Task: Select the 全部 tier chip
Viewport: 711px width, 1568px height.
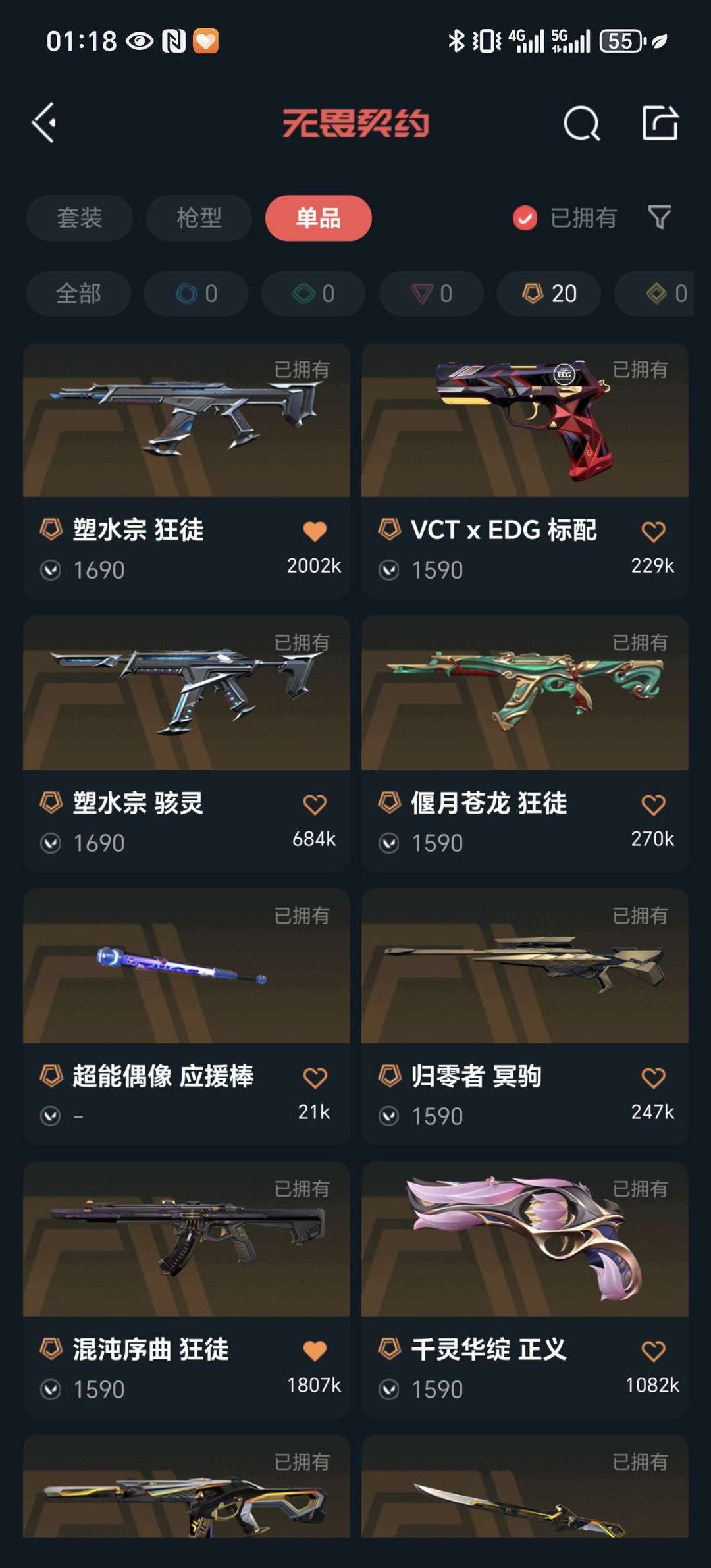Action: [78, 294]
